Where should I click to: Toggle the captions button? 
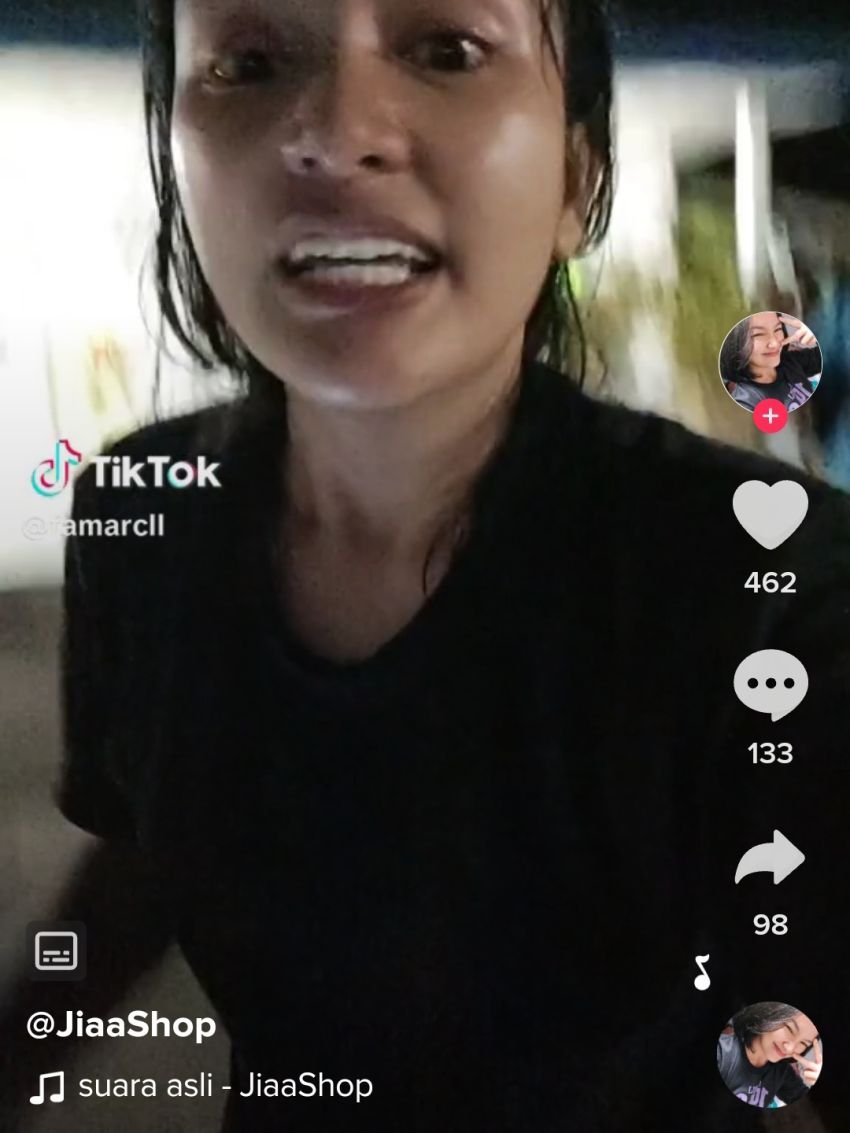pyautogui.click(x=56, y=950)
